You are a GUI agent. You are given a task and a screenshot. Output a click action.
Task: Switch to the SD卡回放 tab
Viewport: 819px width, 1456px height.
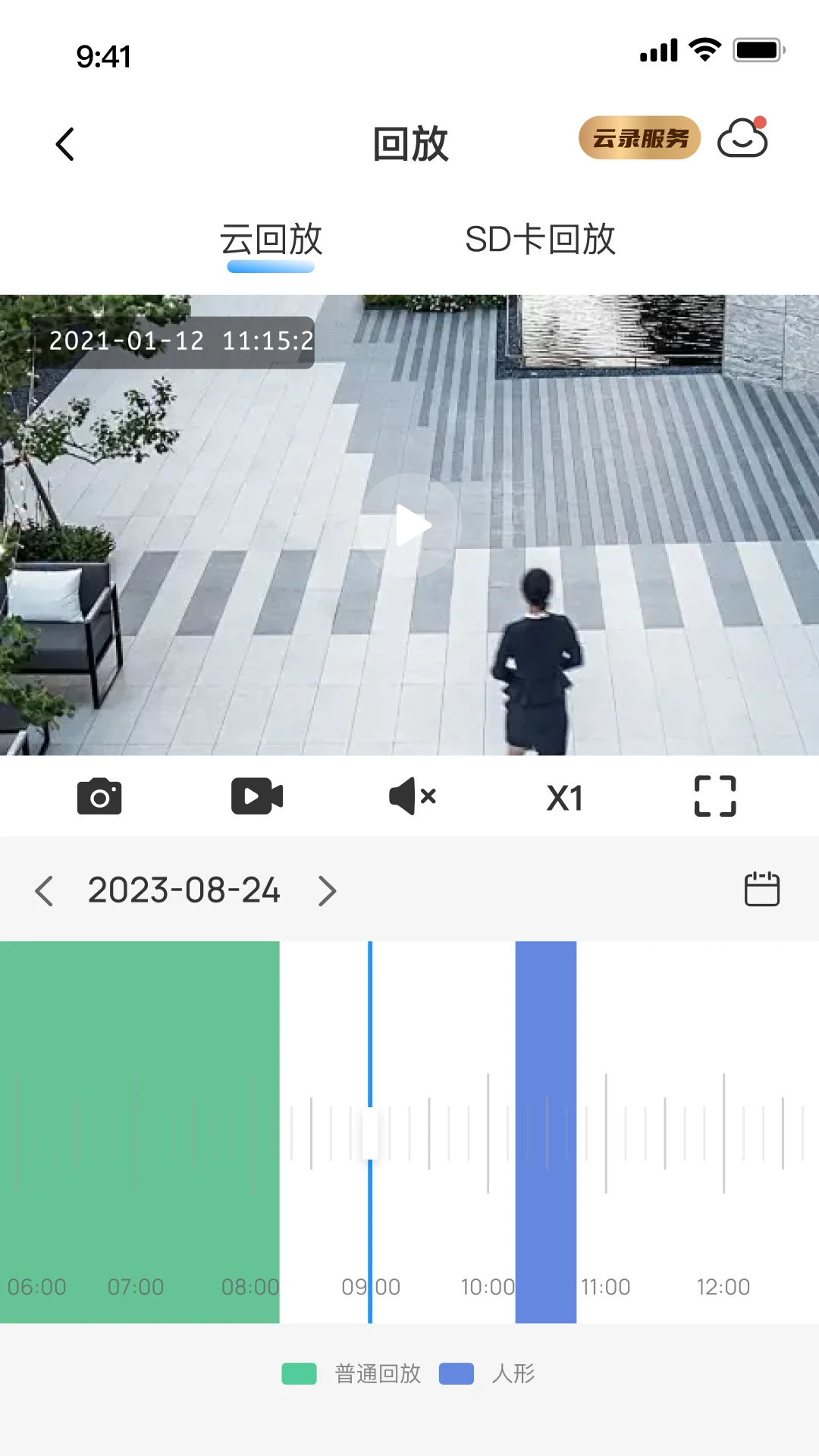click(540, 240)
